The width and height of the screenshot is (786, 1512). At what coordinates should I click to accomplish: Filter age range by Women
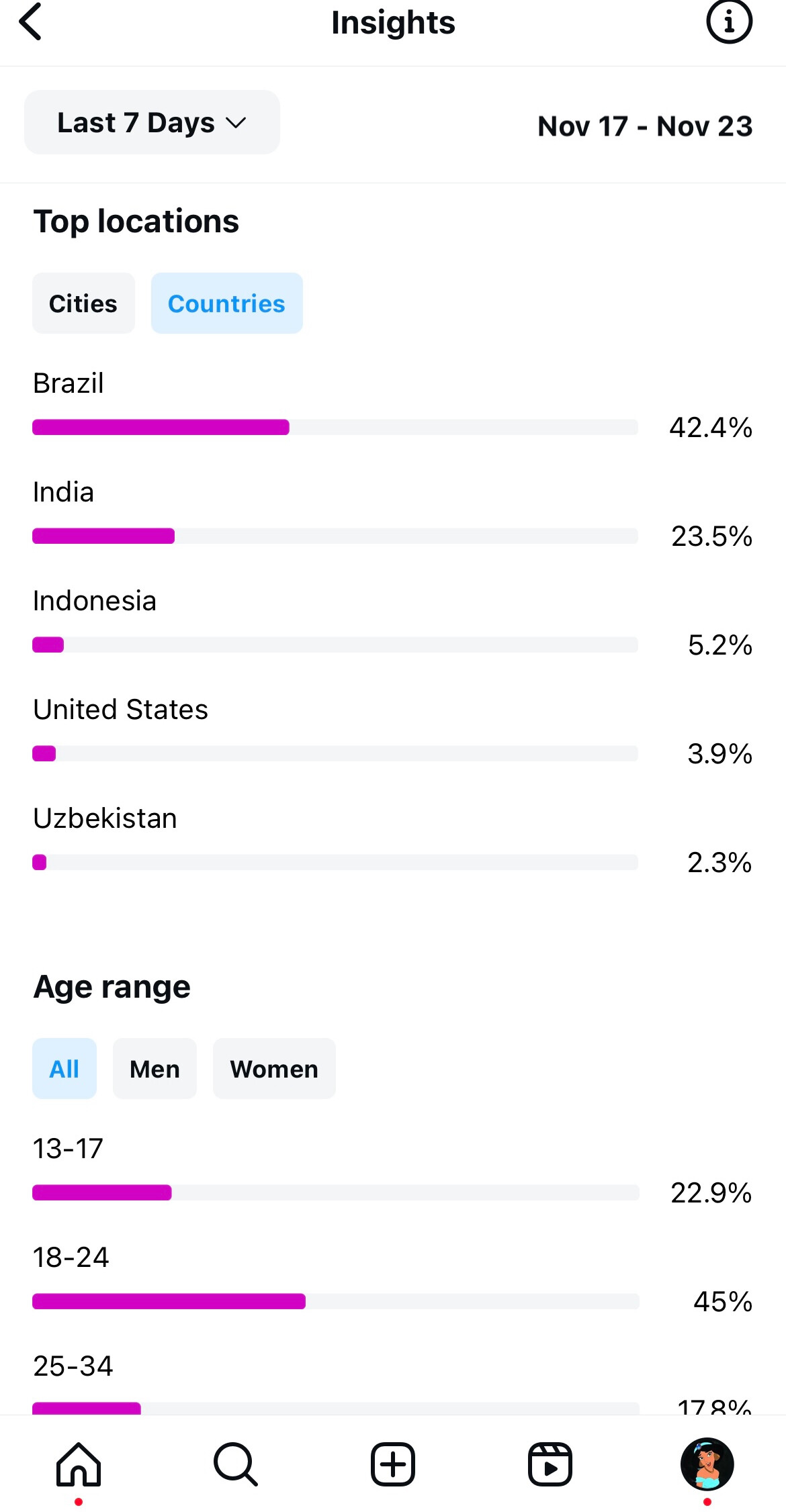[274, 1069]
